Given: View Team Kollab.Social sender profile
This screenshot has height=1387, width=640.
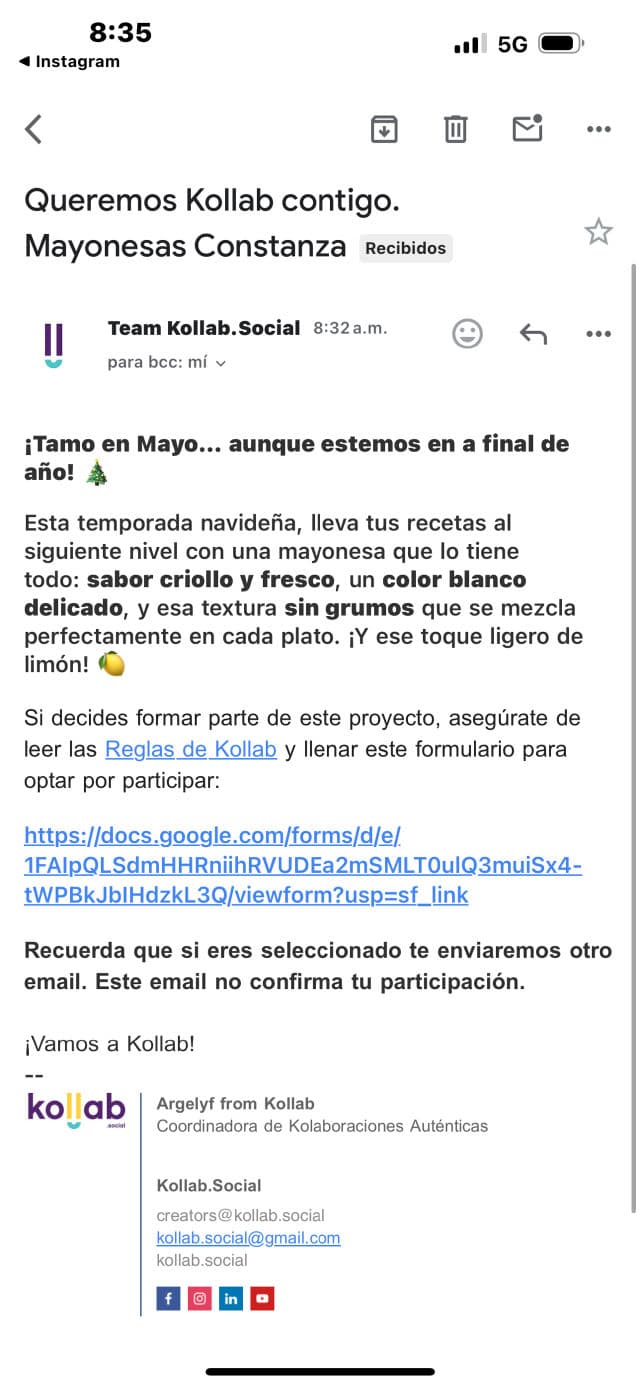Looking at the screenshot, I should pyautogui.click(x=54, y=345).
